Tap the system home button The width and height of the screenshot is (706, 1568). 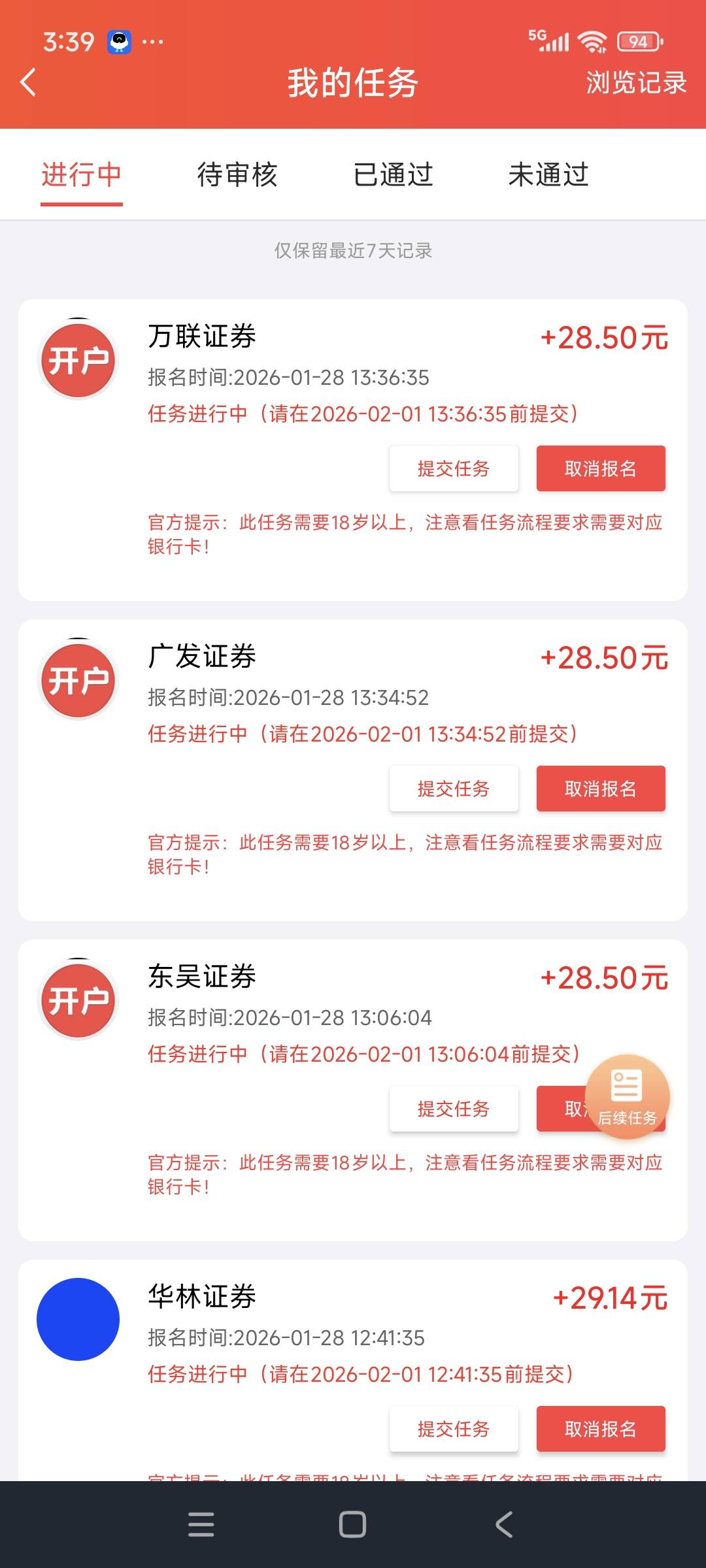click(352, 1525)
